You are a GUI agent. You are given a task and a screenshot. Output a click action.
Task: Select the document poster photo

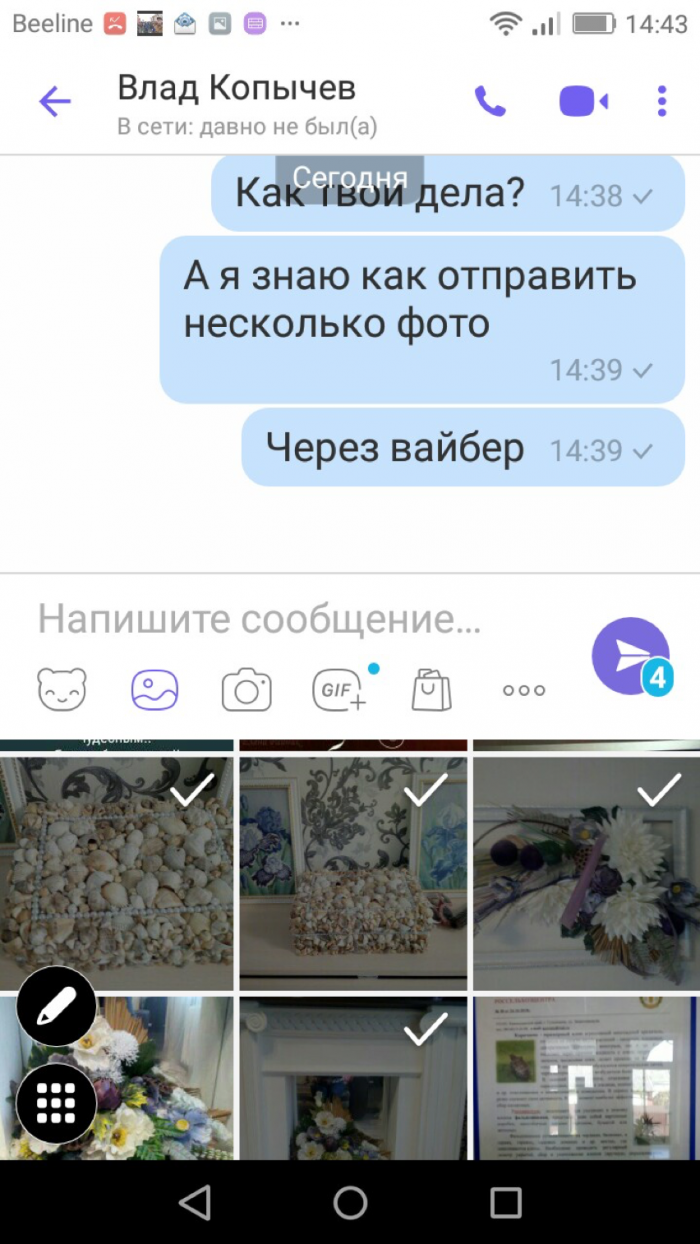[x=586, y=1077]
